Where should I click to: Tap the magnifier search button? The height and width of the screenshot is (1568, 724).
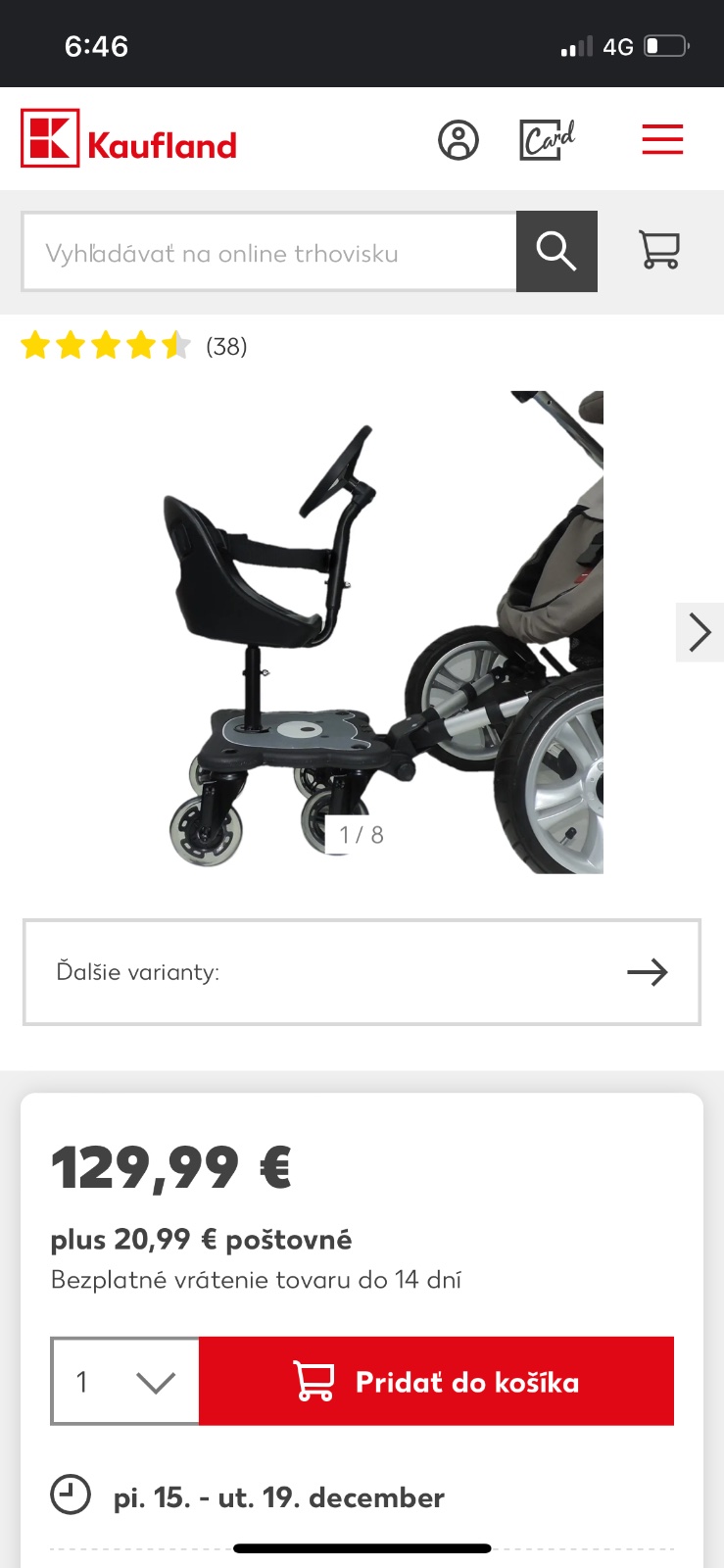(x=556, y=252)
